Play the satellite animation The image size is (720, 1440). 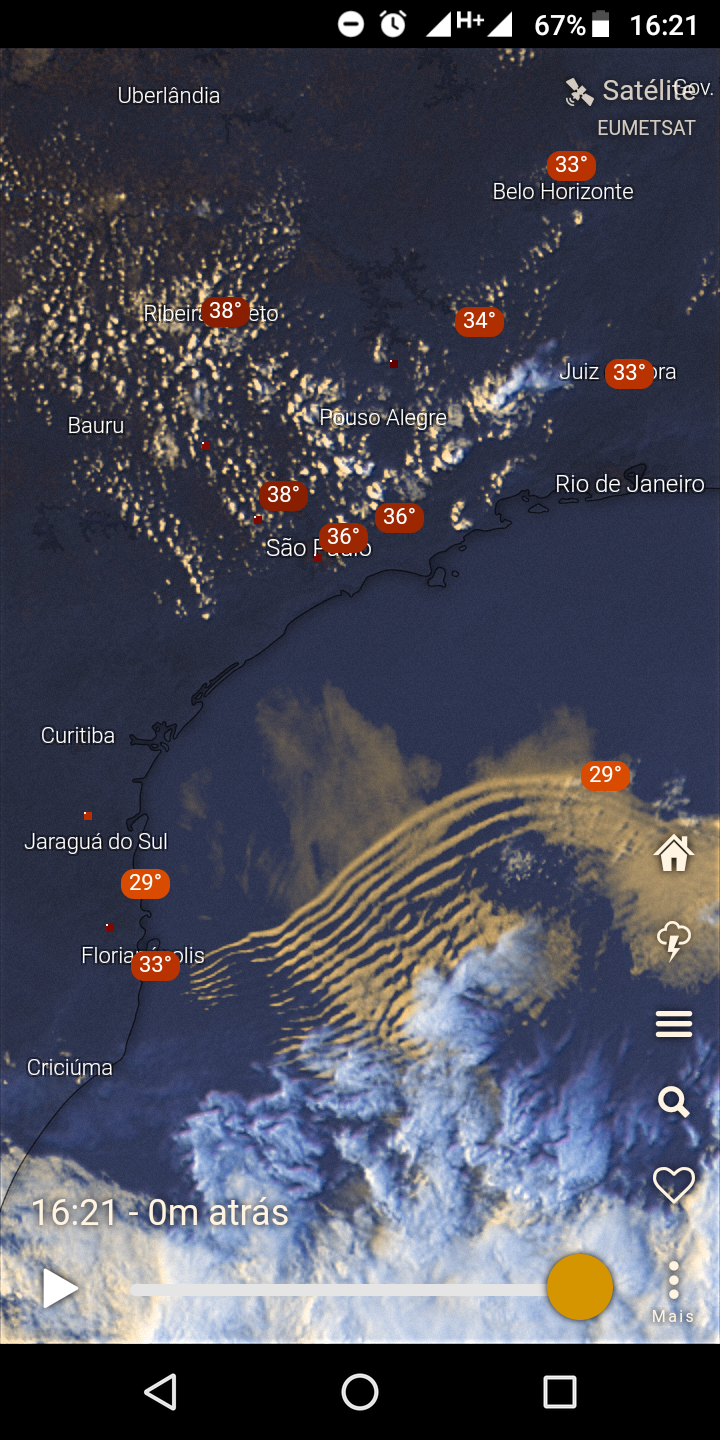59,1288
